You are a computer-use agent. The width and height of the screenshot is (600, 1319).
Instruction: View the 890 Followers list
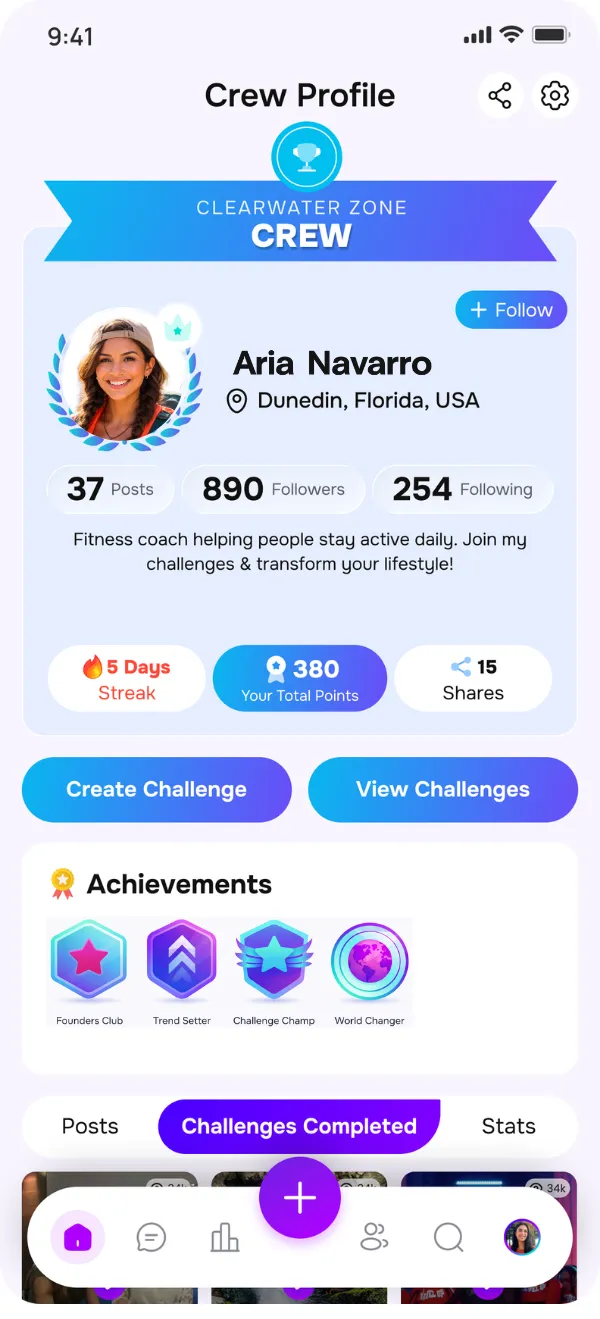(x=273, y=489)
